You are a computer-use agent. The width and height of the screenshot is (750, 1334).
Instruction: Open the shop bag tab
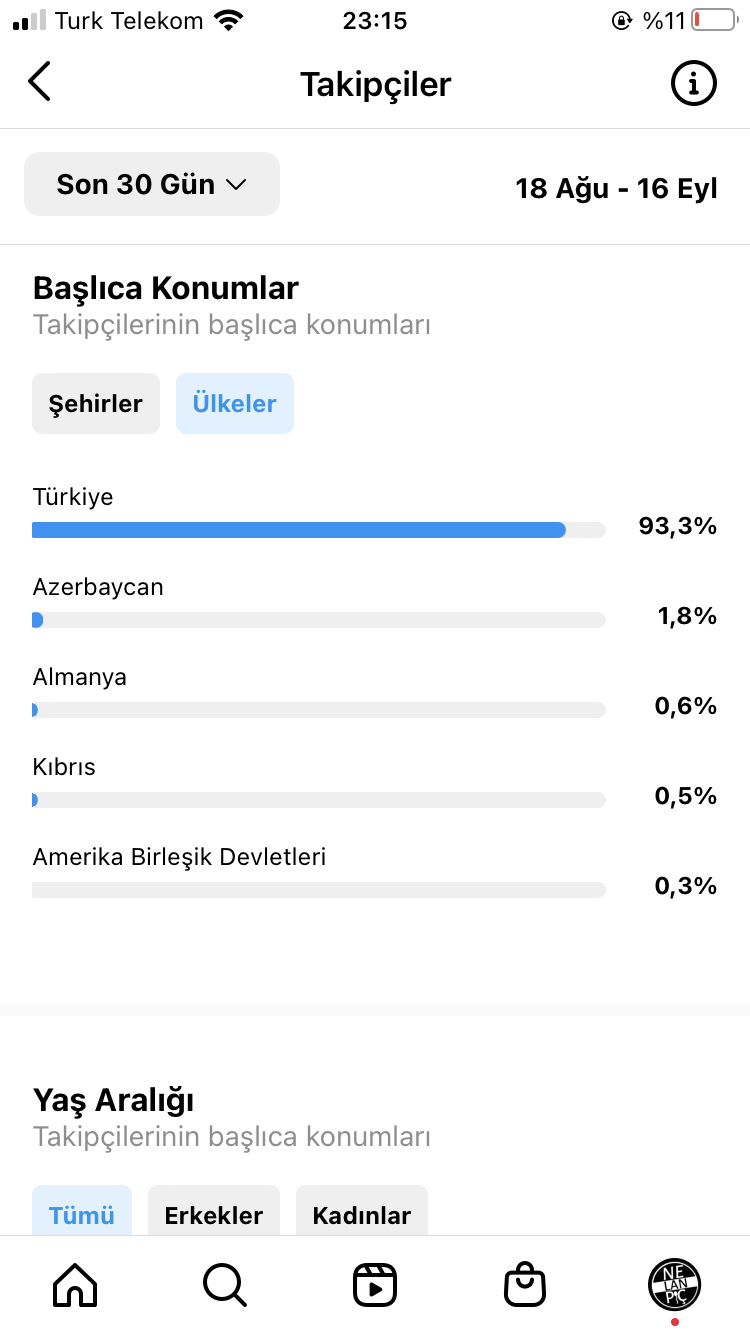525,1285
